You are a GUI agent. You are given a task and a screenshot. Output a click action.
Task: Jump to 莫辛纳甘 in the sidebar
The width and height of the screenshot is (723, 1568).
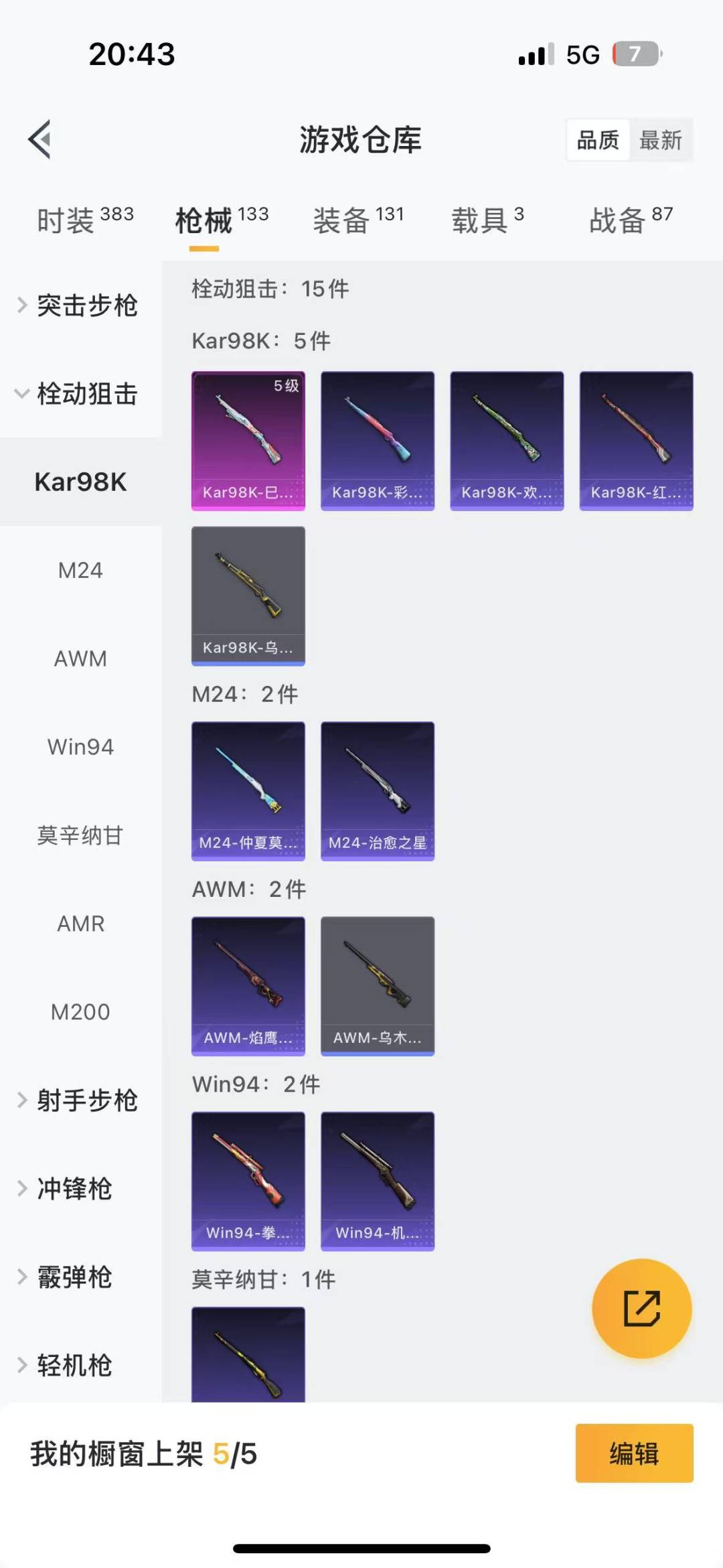click(80, 835)
